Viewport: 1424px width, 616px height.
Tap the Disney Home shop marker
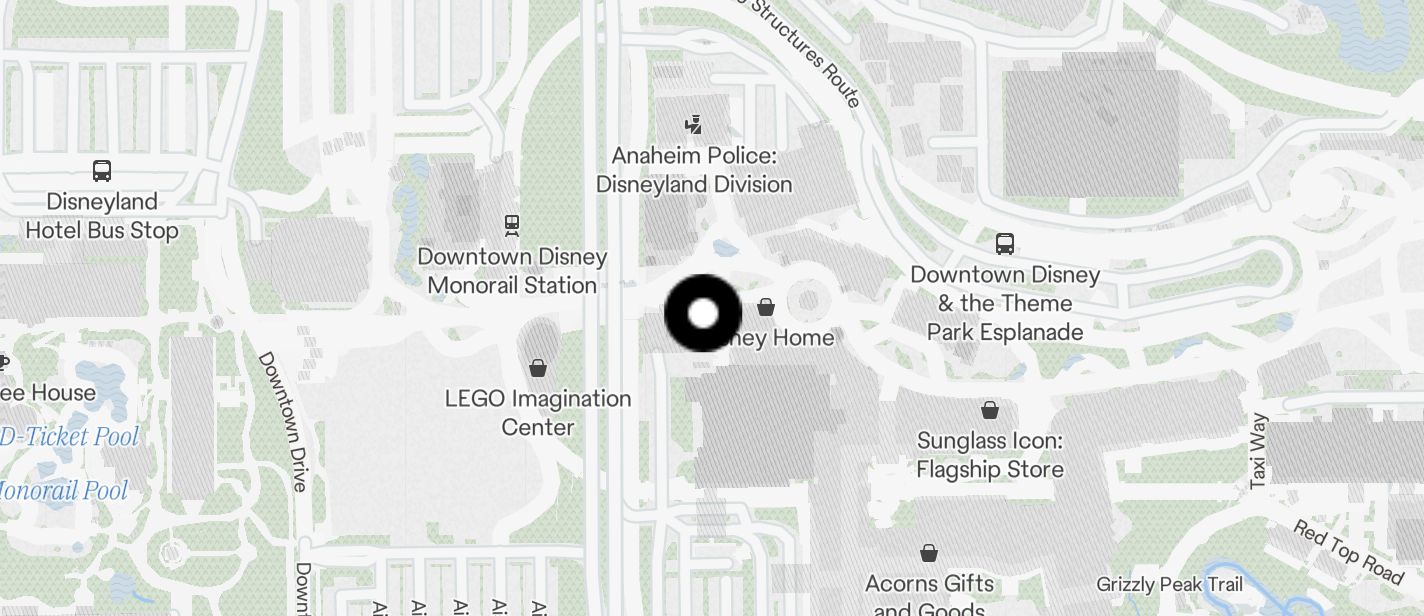pyautogui.click(x=766, y=307)
